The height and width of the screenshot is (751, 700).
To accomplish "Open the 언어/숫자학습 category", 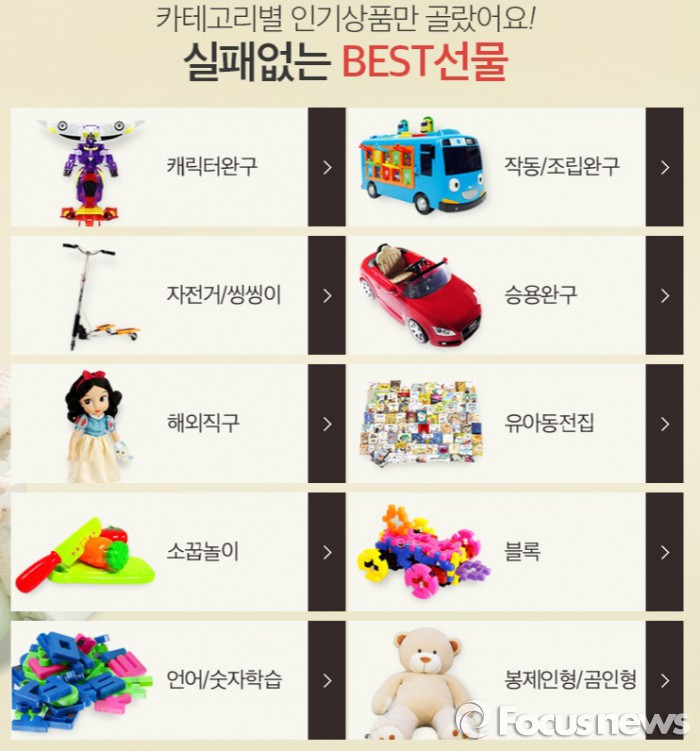I will [224, 681].
